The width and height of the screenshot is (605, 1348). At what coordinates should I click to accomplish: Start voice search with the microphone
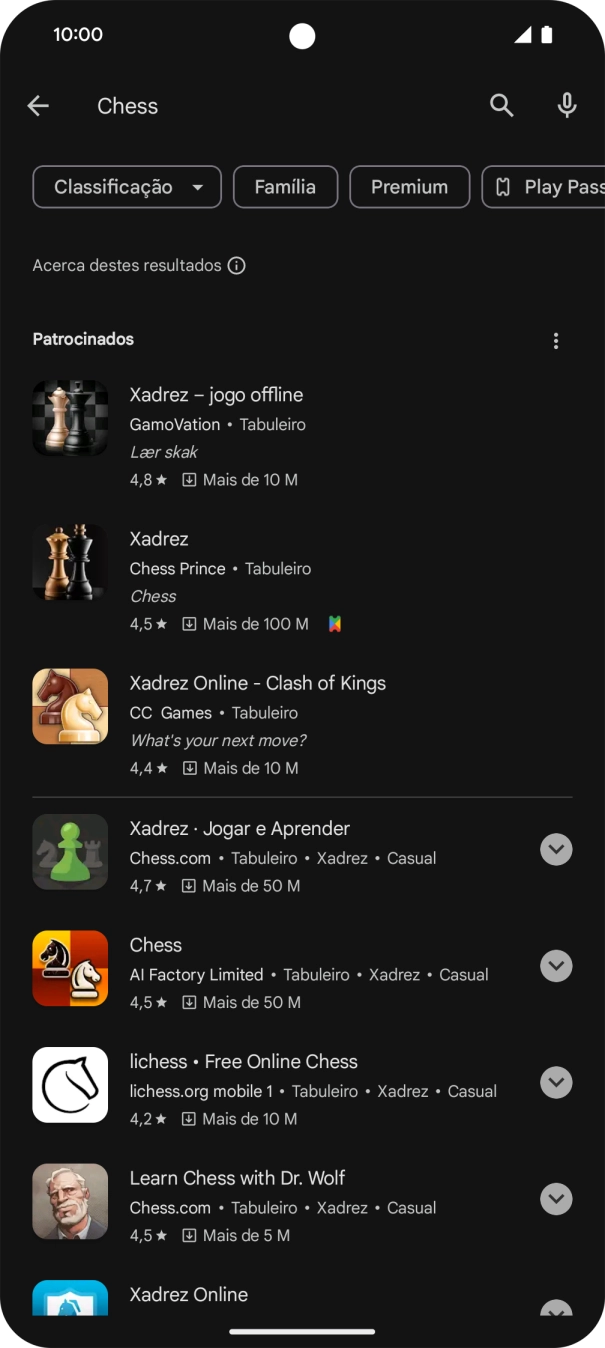click(x=567, y=106)
